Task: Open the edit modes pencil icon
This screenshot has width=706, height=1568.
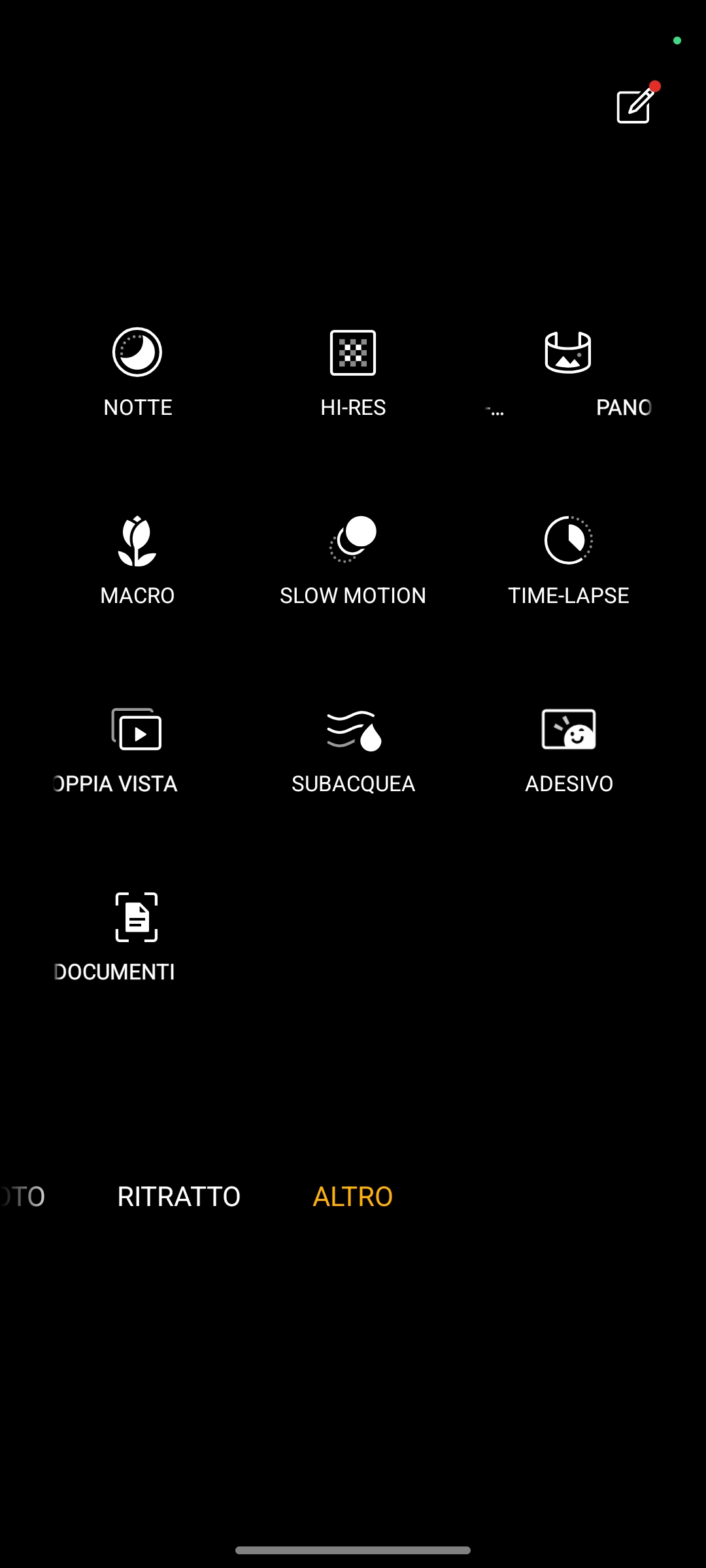Action: (635, 106)
